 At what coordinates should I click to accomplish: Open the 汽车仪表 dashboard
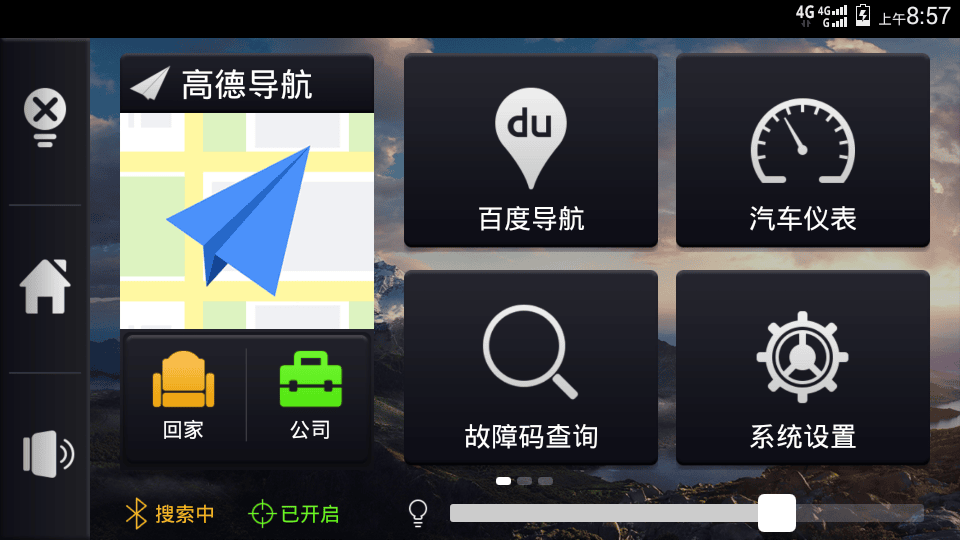click(803, 151)
